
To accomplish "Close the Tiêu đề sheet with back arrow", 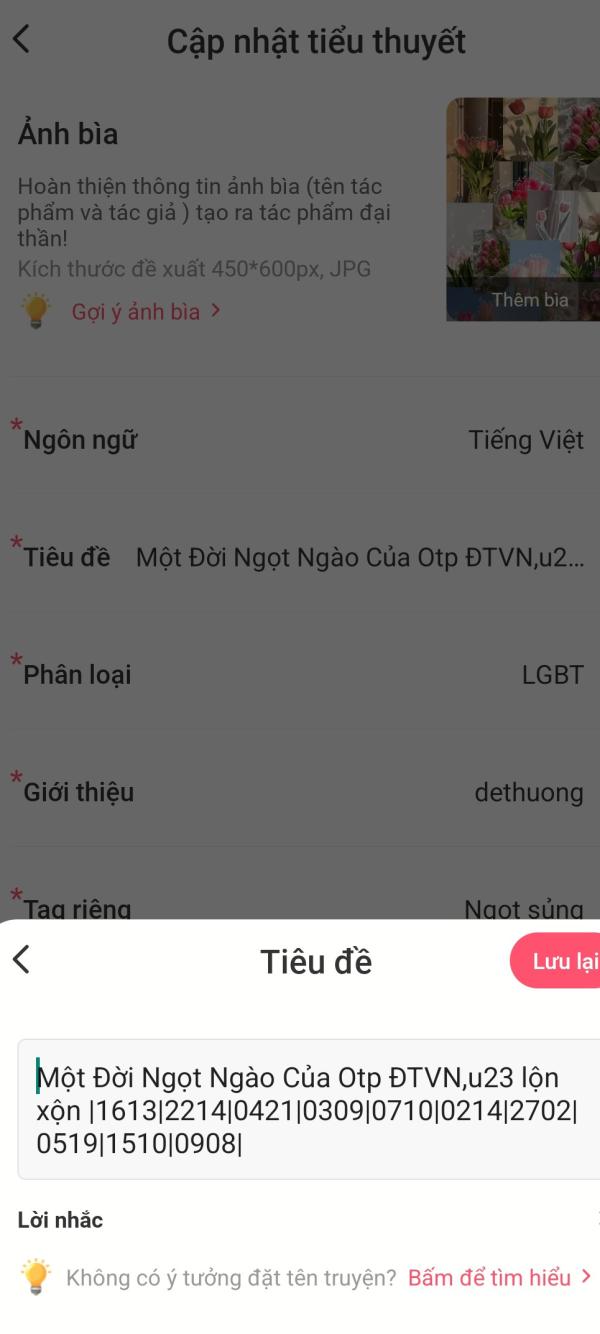I will [22, 960].
